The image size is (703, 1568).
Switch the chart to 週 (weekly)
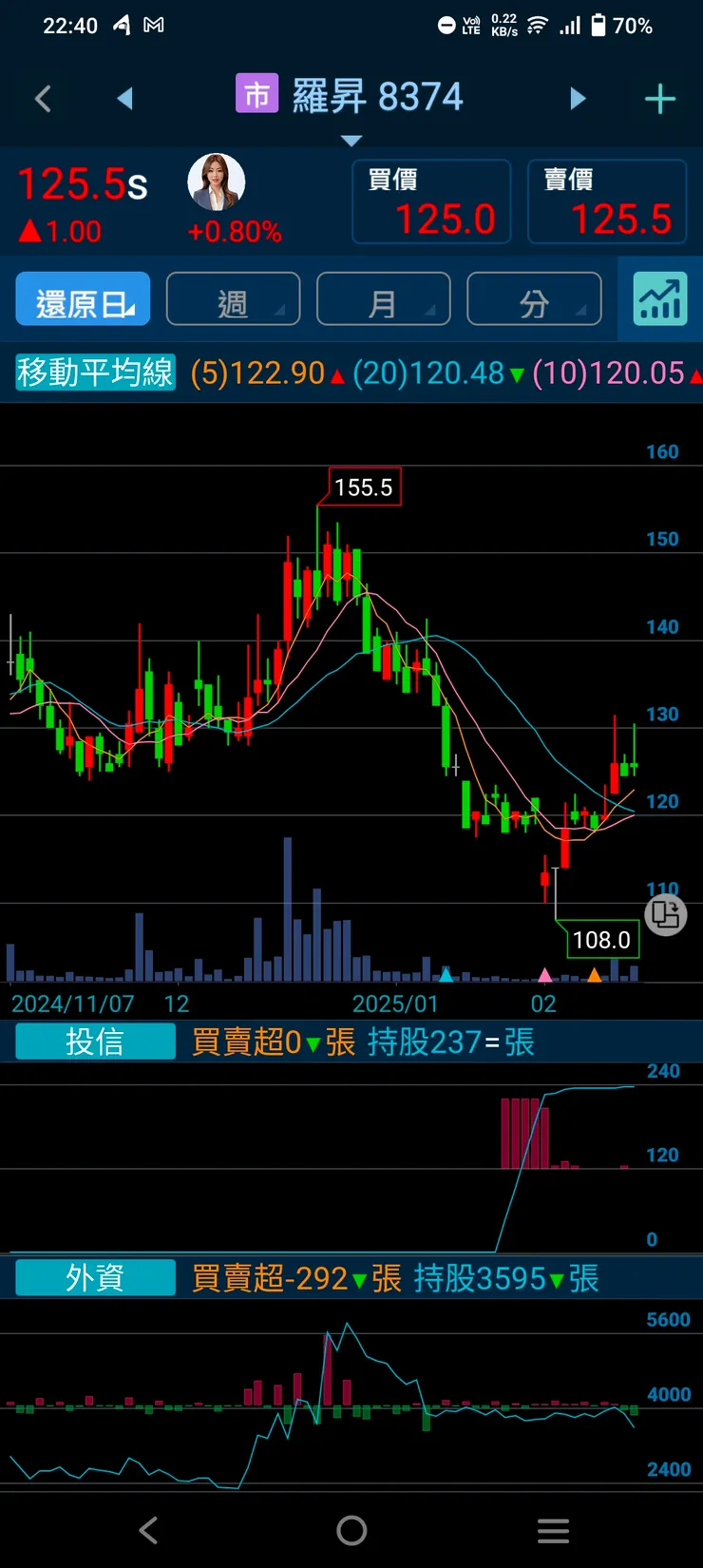click(x=233, y=300)
